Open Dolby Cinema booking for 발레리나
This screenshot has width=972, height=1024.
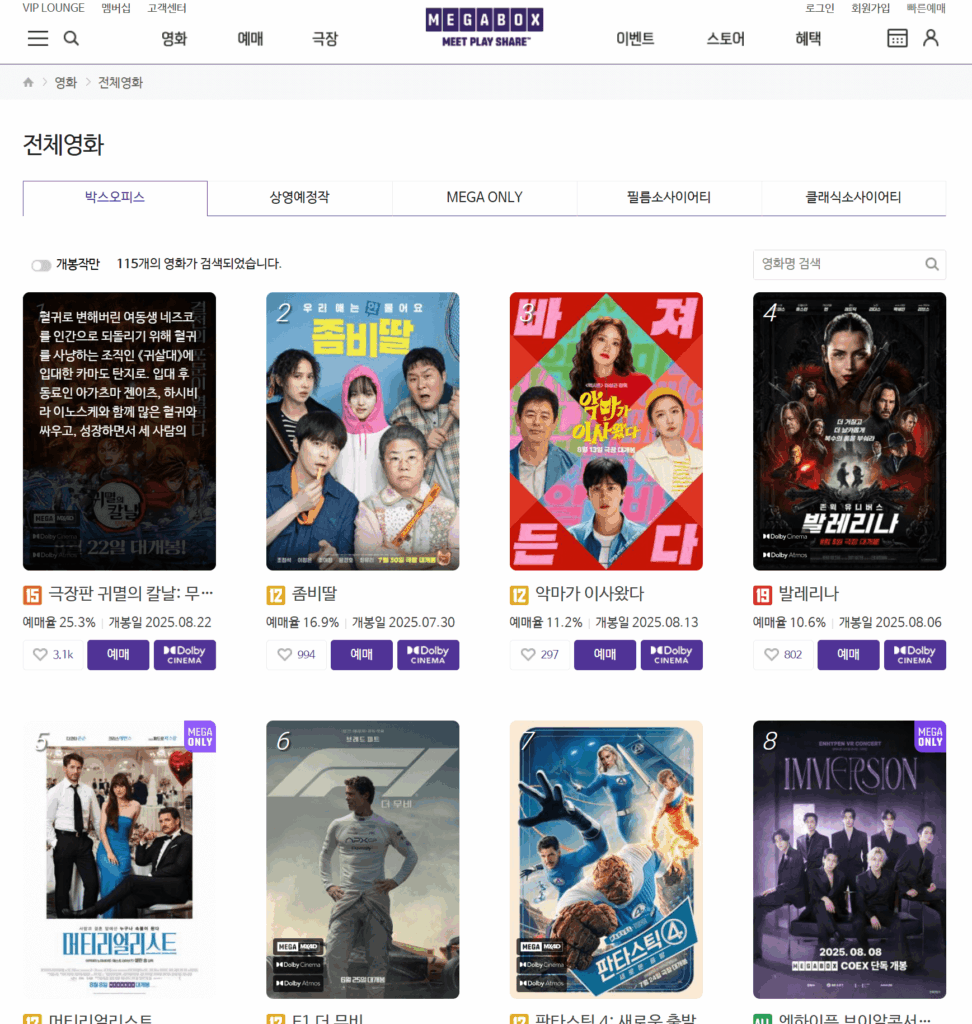(915, 655)
